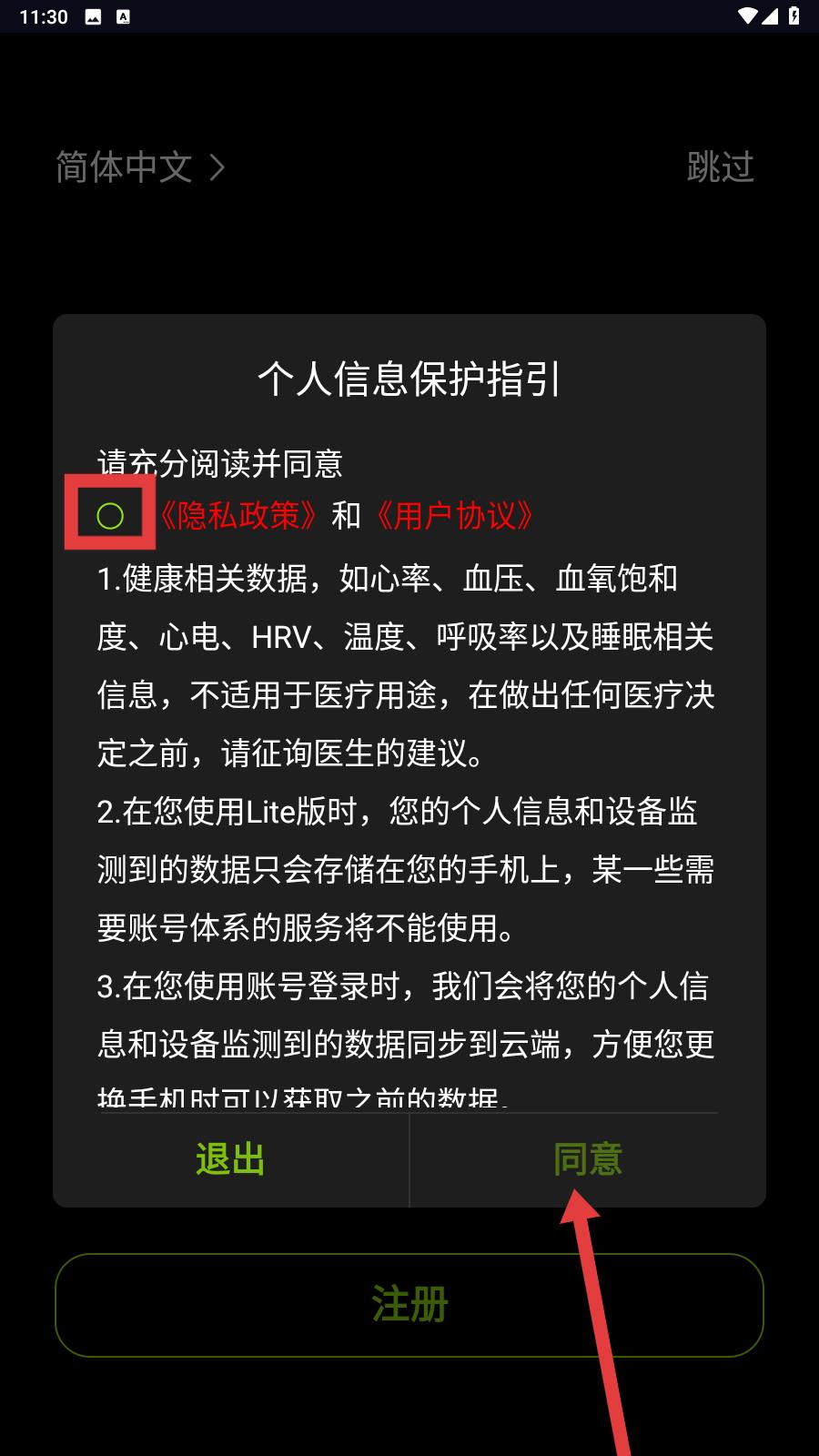Check the privacy policy agreement circle

pyautogui.click(x=110, y=516)
